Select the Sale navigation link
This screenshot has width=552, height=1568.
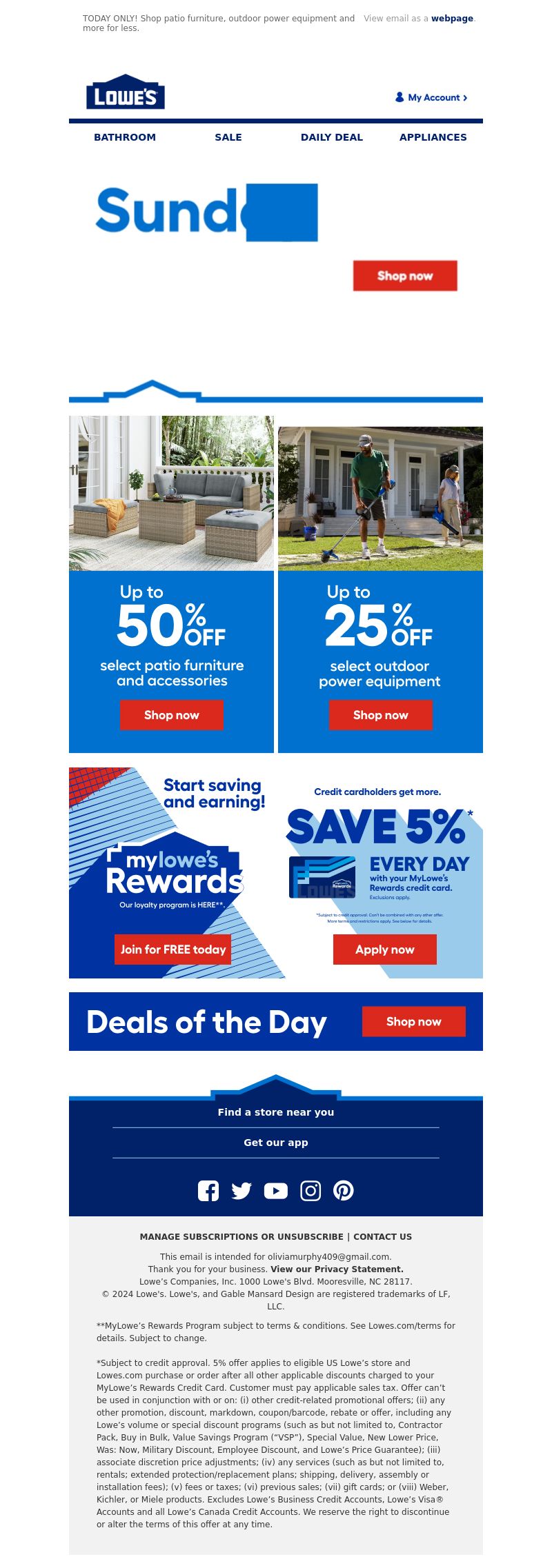click(228, 137)
